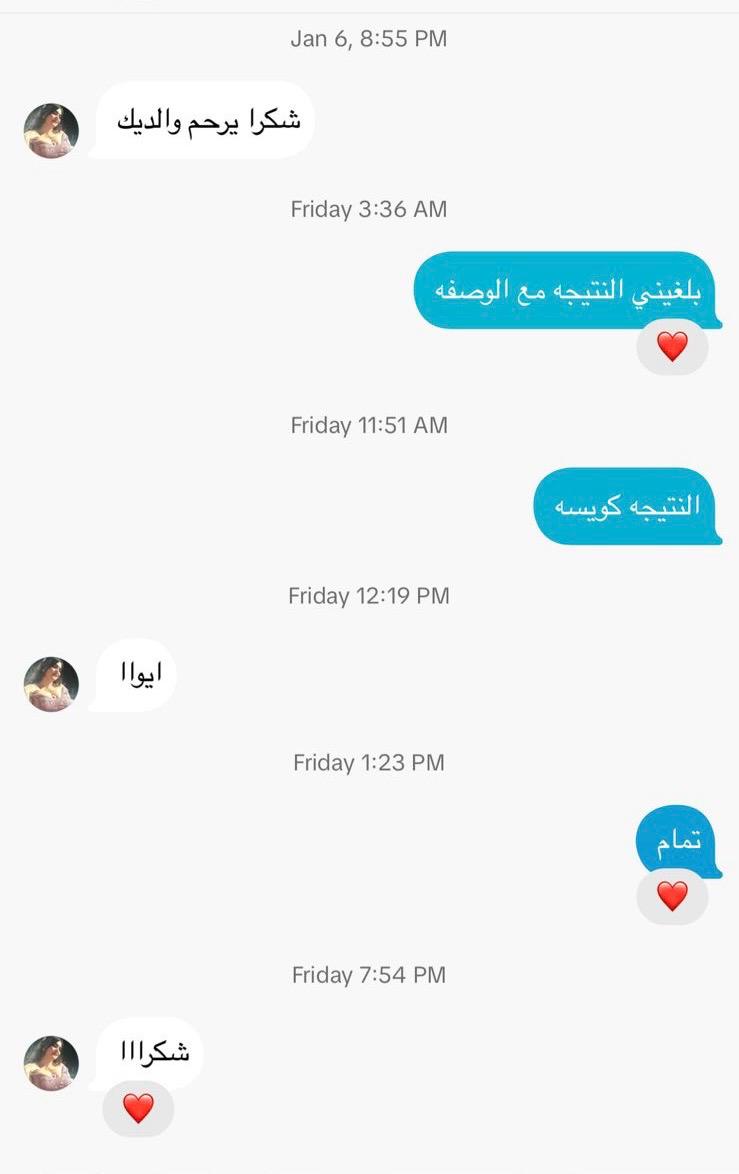View the heart reaction under "بلغيني النتيجه مع الوصفه"
This screenshot has height=1174, width=739.
pos(672,347)
